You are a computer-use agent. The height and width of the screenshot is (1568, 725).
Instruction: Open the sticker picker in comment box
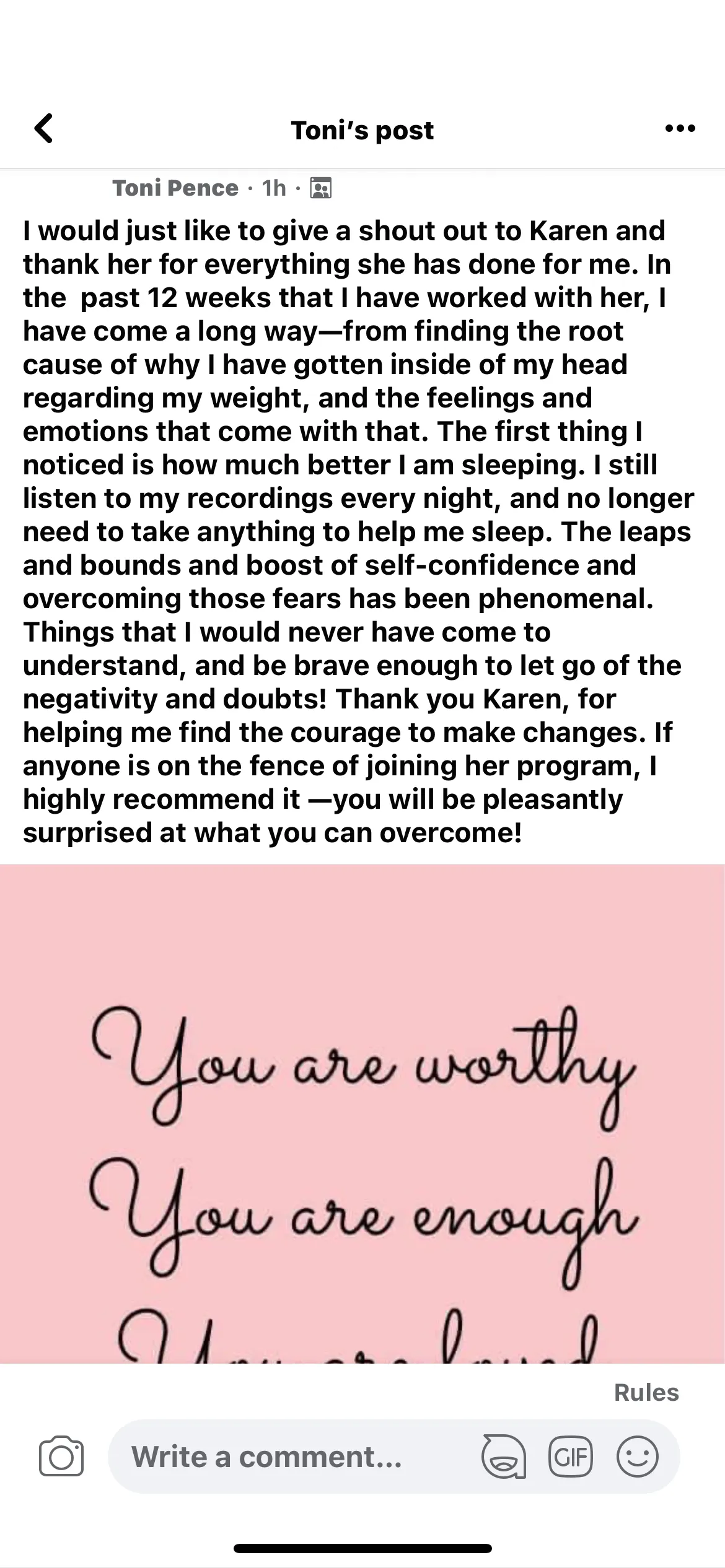(503, 1456)
